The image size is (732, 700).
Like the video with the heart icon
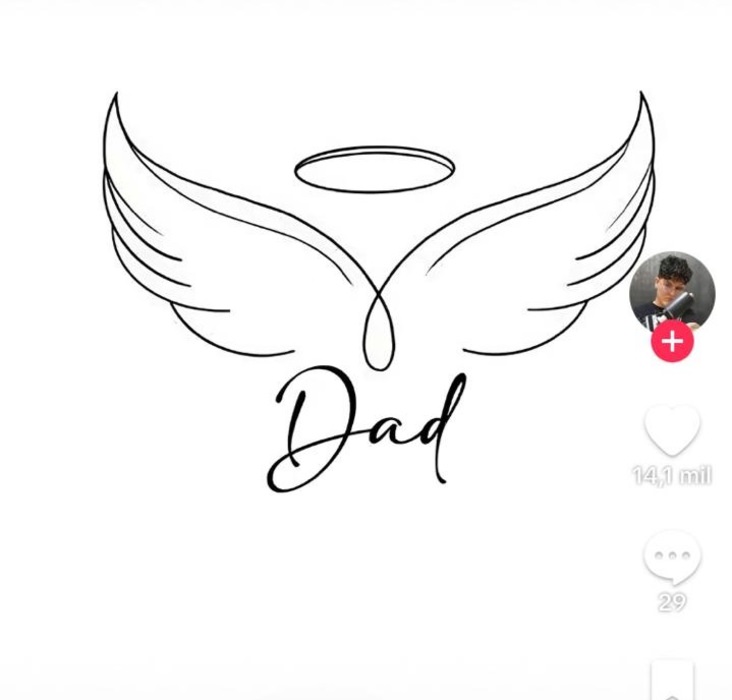coord(672,431)
